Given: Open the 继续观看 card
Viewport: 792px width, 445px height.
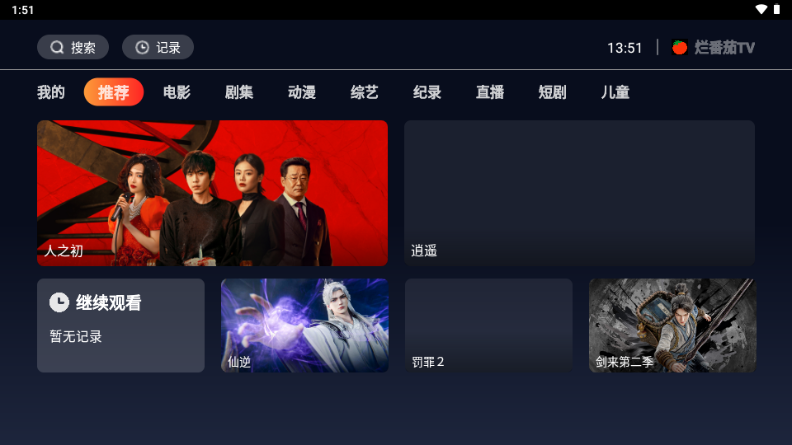Looking at the screenshot, I should (121, 325).
